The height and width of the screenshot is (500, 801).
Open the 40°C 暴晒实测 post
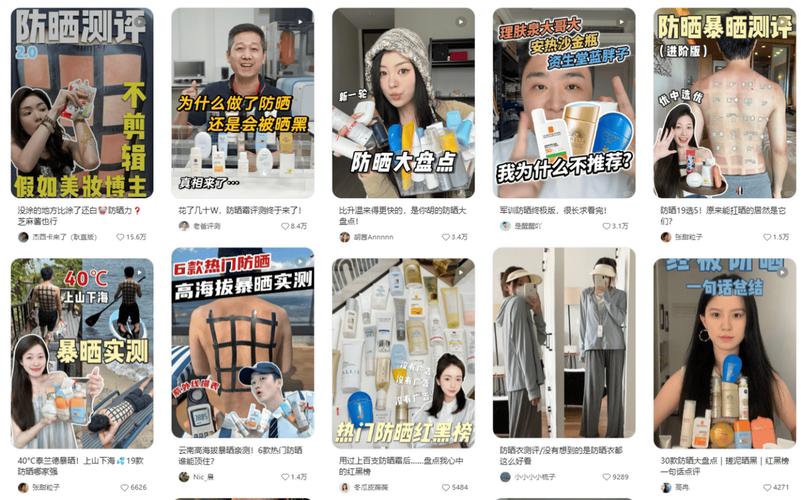click(81, 353)
